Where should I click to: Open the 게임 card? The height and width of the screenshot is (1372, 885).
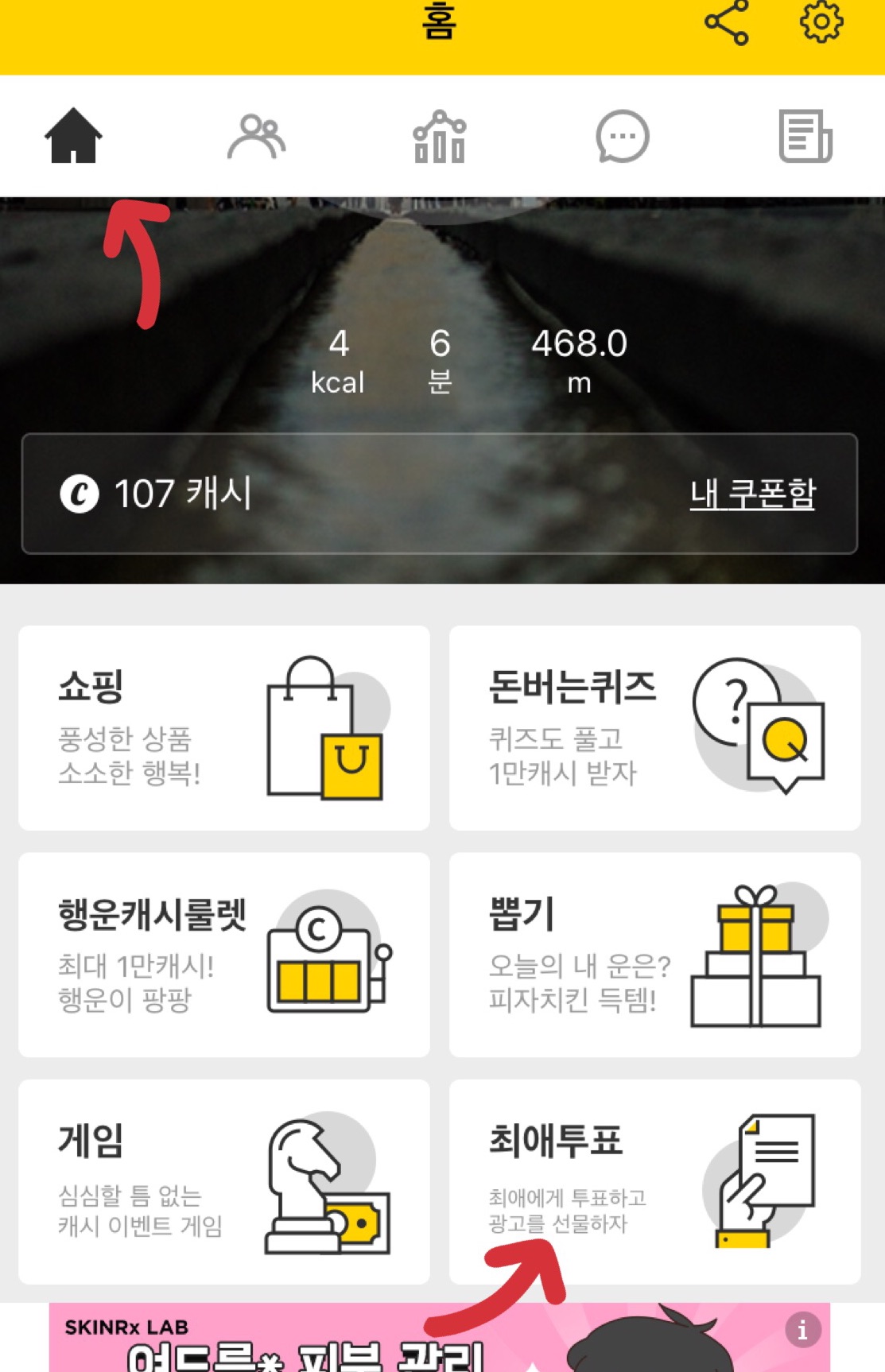(223, 1181)
